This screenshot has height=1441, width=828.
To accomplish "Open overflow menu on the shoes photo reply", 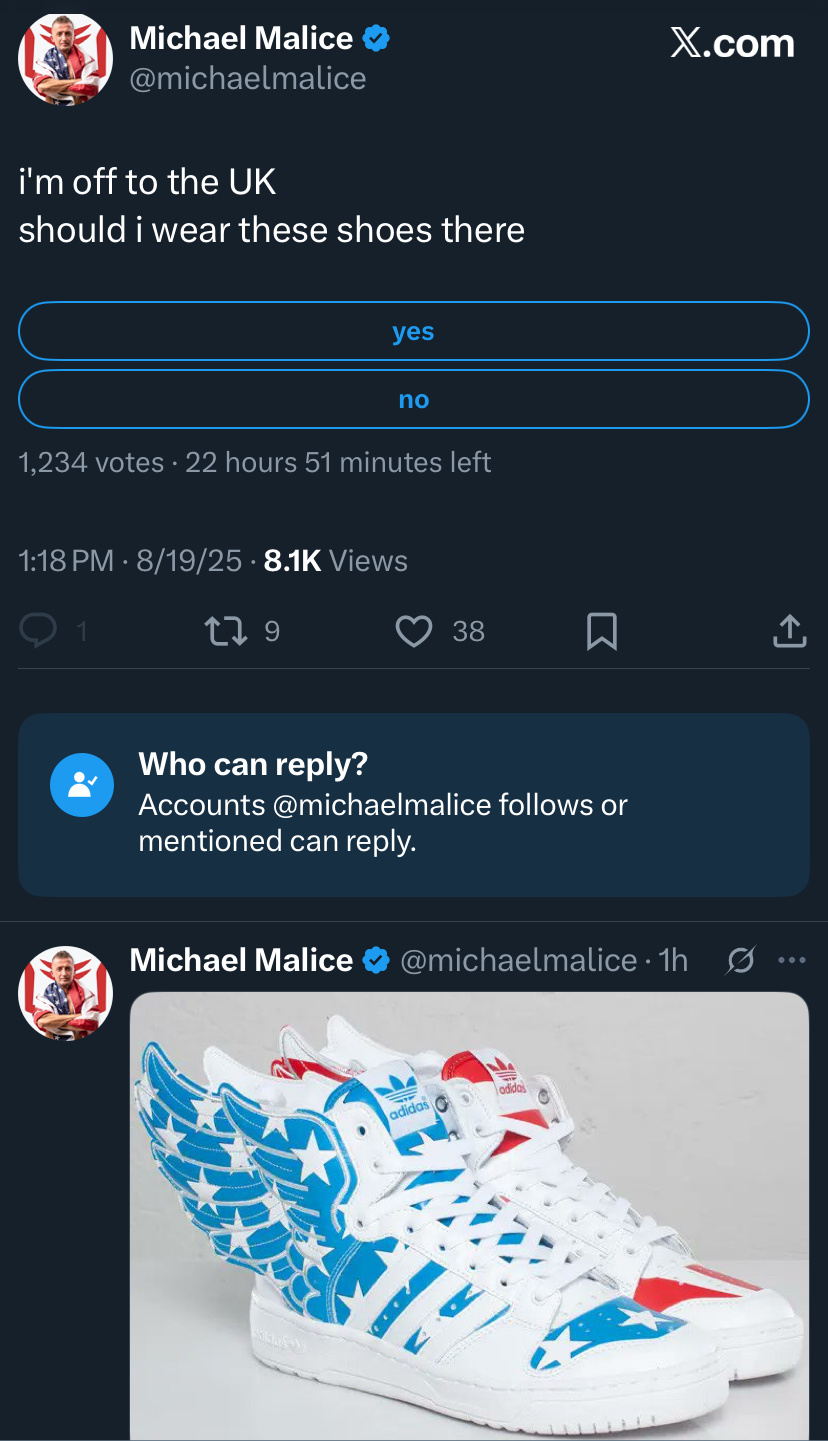I will tap(791, 961).
